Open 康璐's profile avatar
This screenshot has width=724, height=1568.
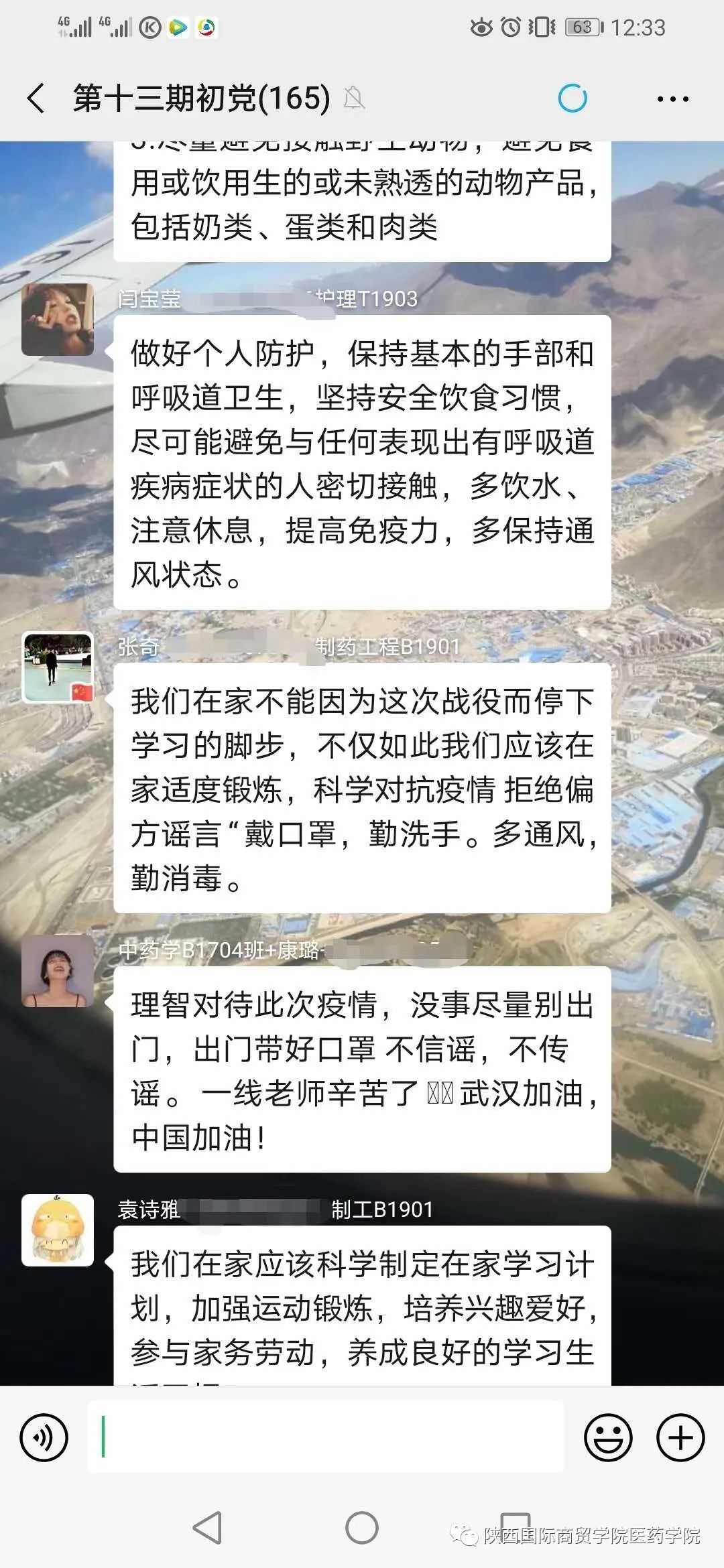[x=58, y=971]
